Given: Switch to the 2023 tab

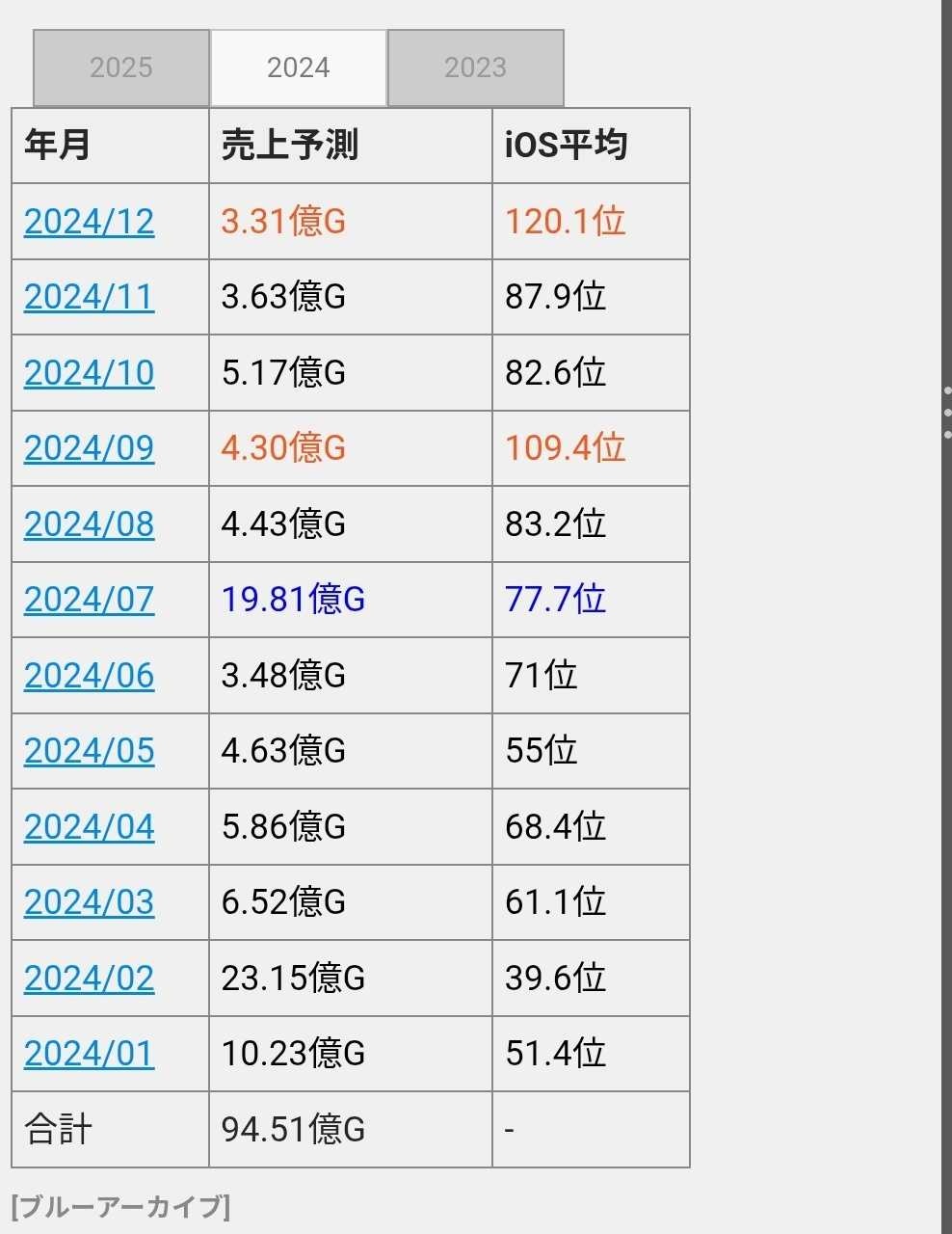Looking at the screenshot, I should click(475, 67).
